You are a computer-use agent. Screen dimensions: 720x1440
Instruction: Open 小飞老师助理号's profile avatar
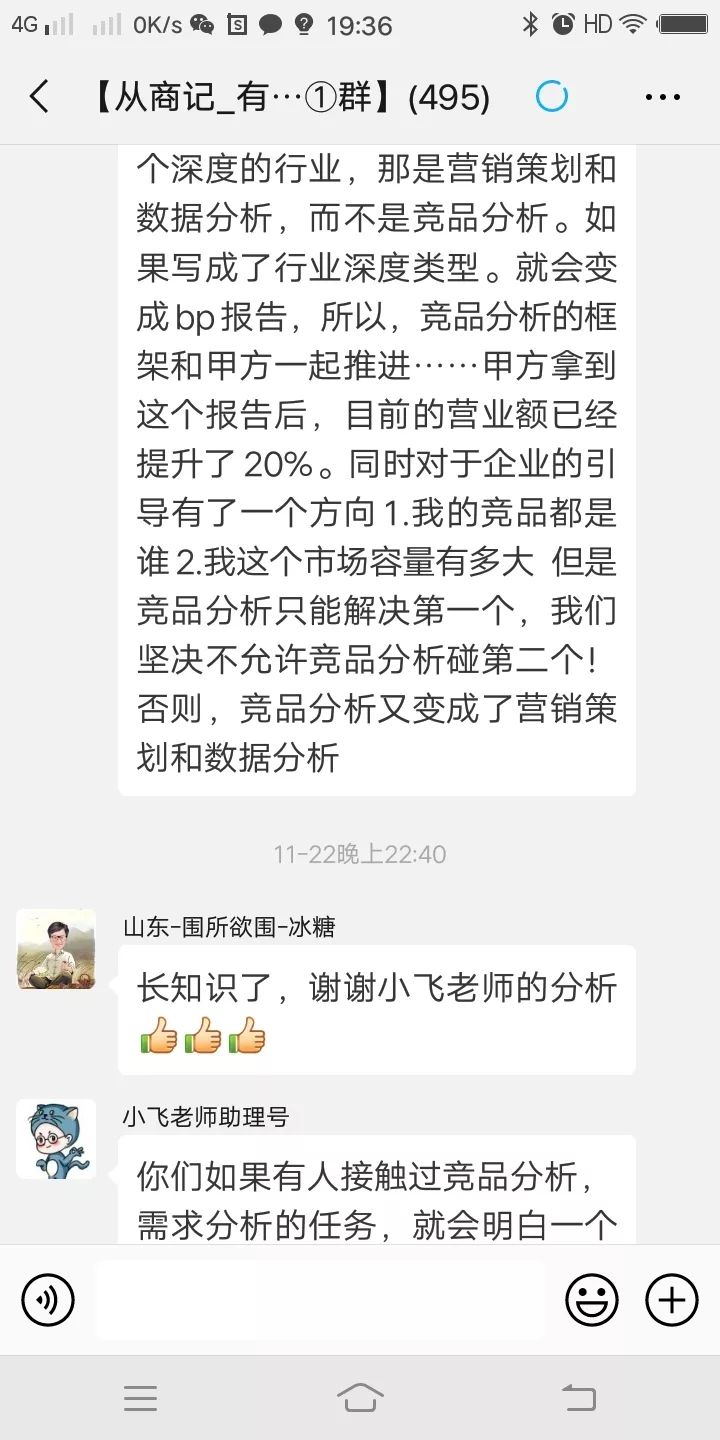coord(56,1139)
